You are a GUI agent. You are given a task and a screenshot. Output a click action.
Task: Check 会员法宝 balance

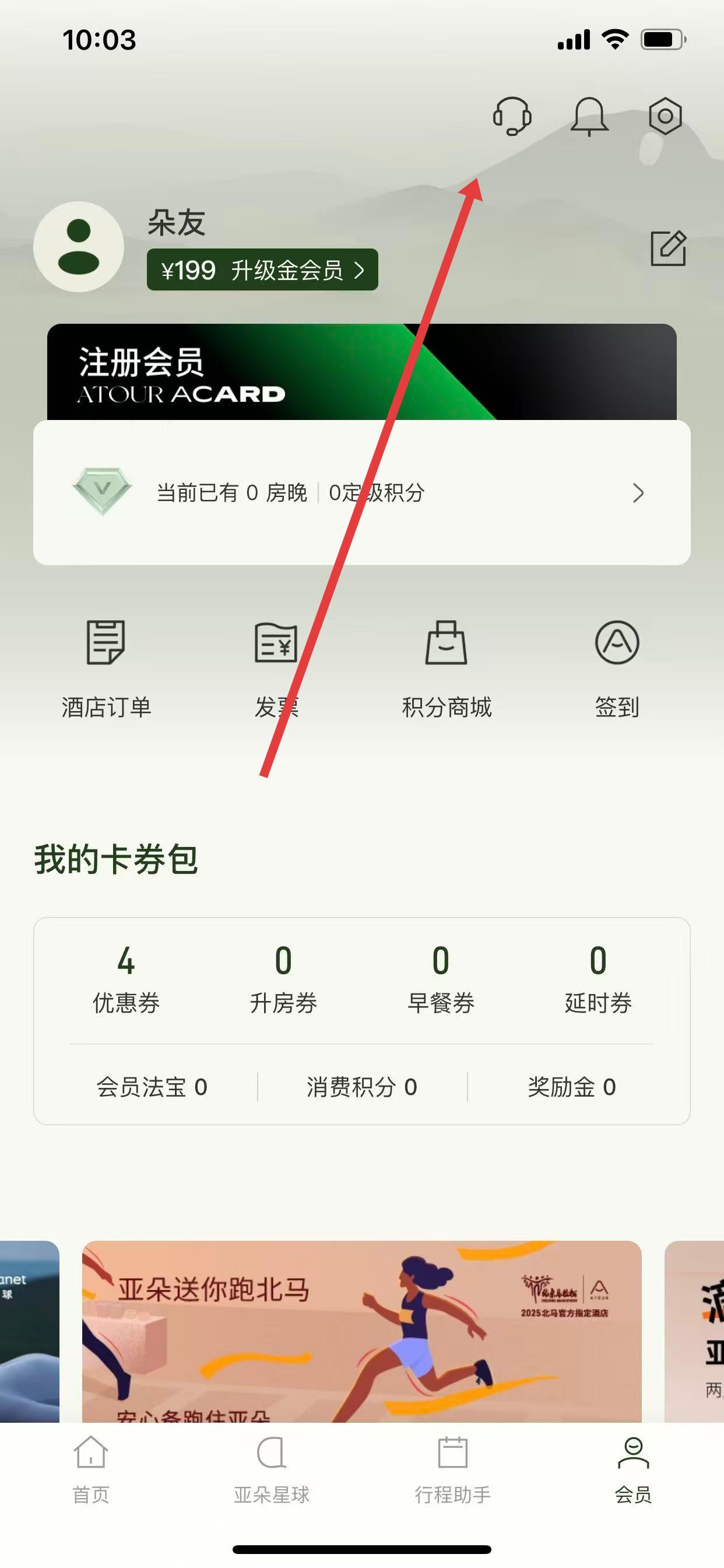[x=152, y=1087]
